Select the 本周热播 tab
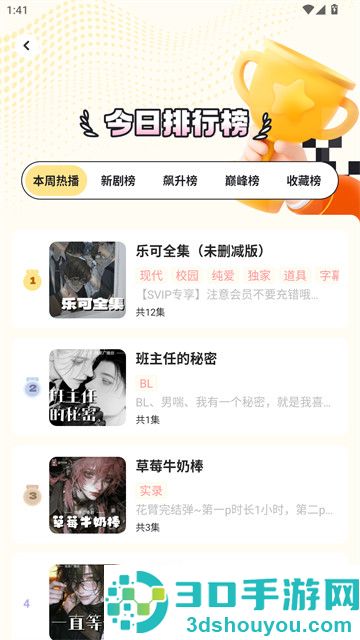Image resolution: width=360 pixels, height=640 pixels. [56, 181]
